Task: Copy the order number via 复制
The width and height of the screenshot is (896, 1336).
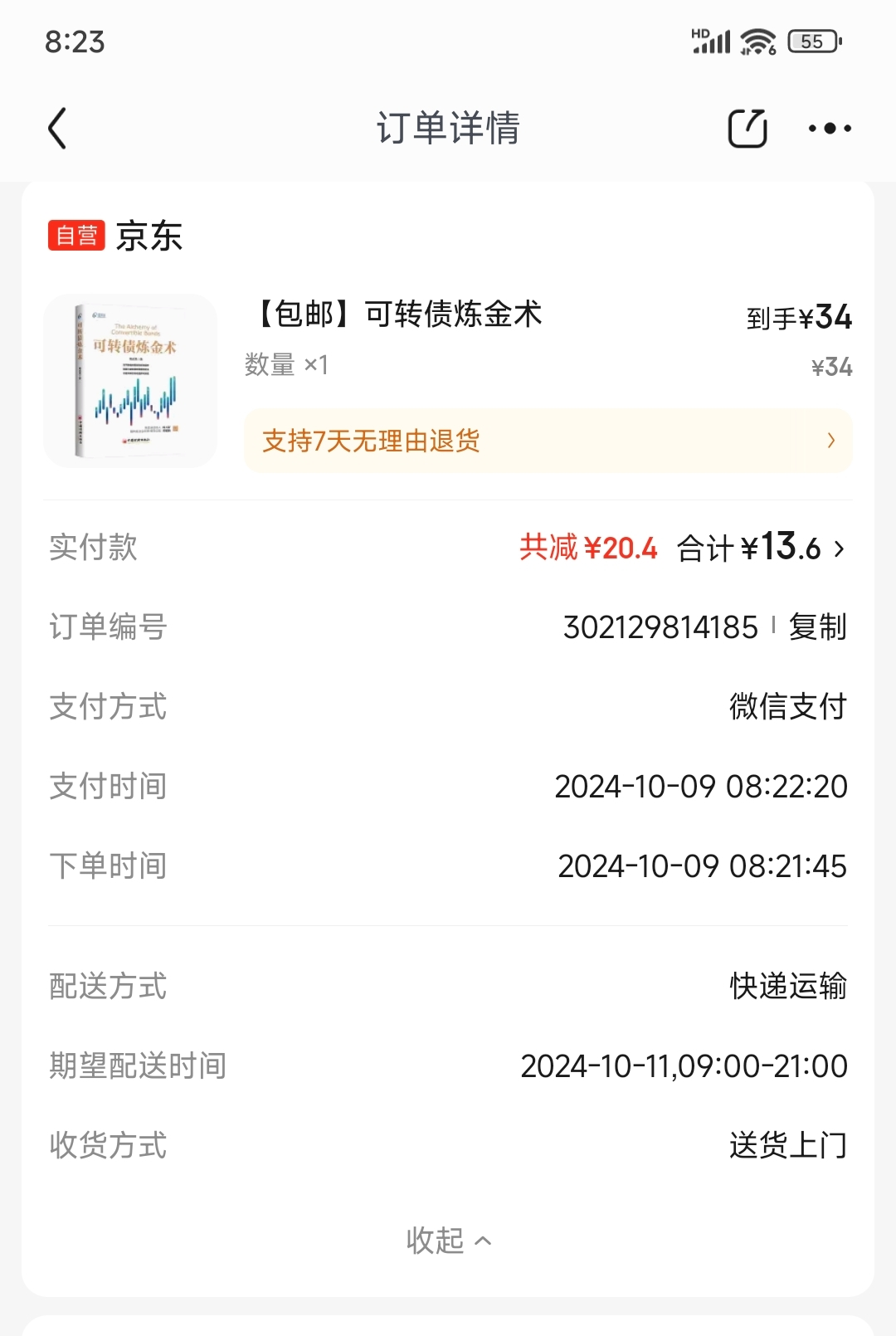Action: [817, 627]
